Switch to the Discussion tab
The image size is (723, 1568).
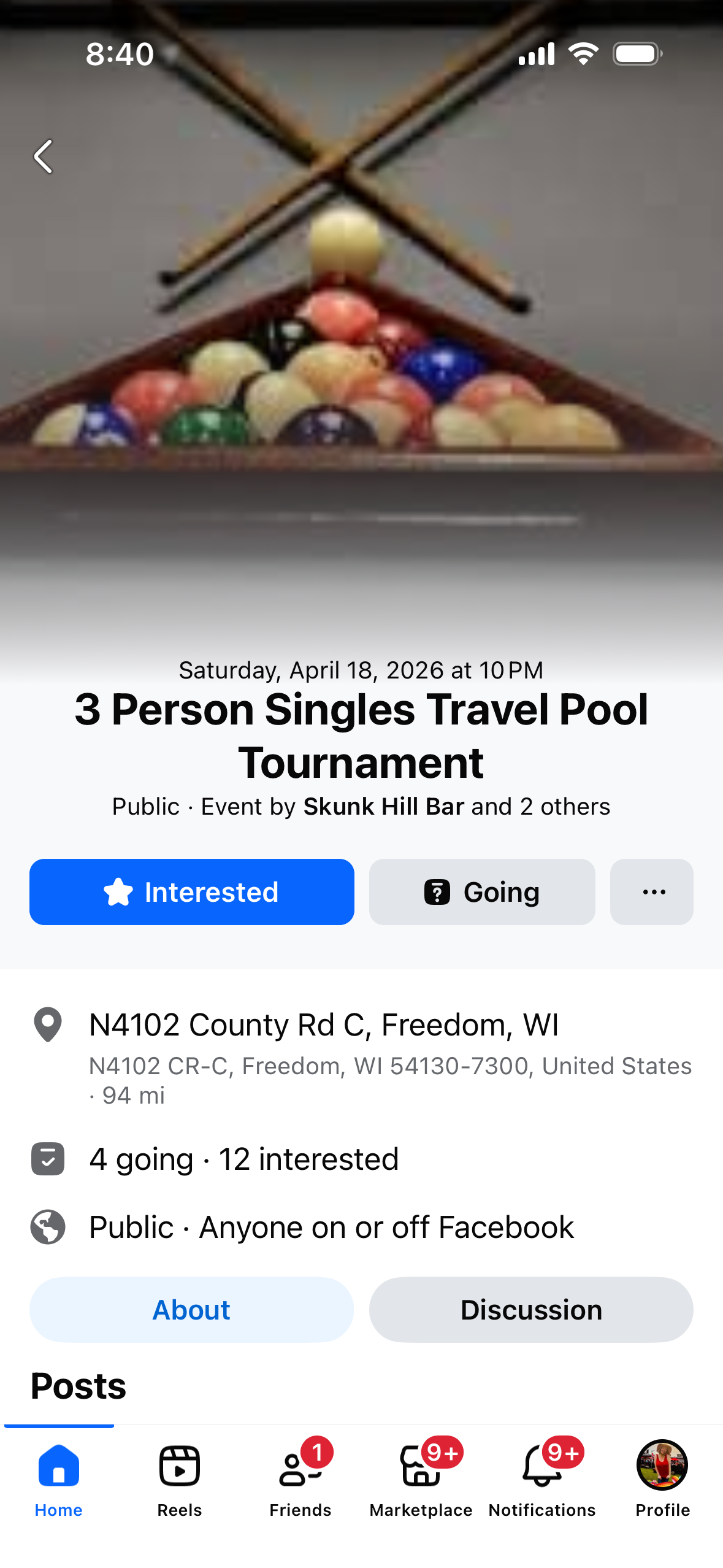coord(530,1310)
